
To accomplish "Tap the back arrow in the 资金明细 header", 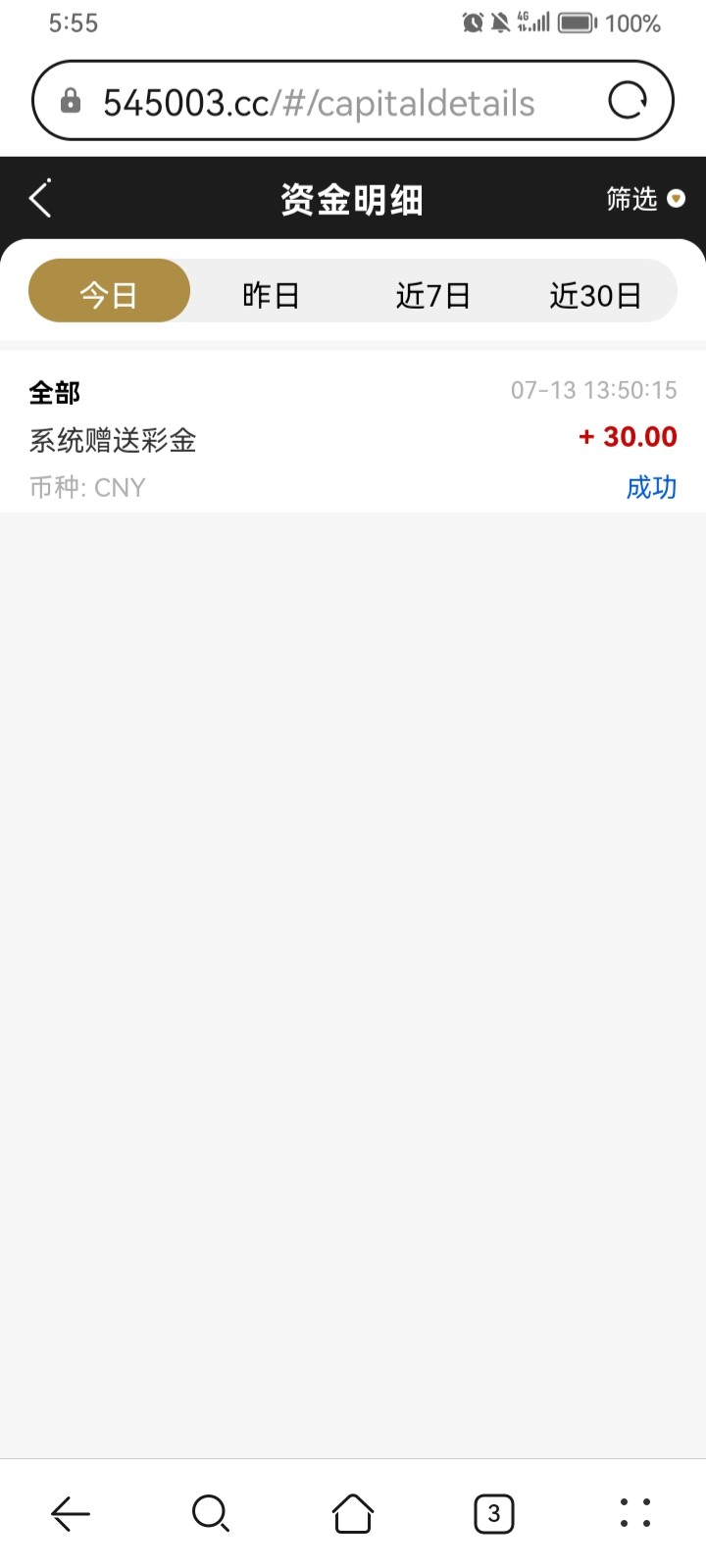I will [39, 197].
